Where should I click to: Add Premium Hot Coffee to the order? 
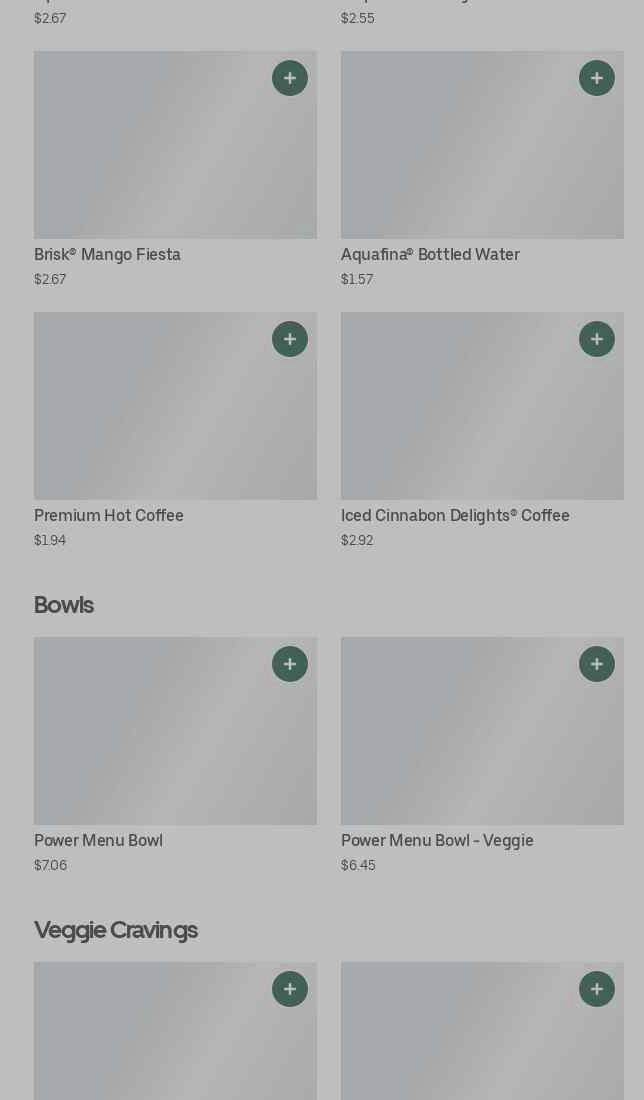pyautogui.click(x=290, y=339)
